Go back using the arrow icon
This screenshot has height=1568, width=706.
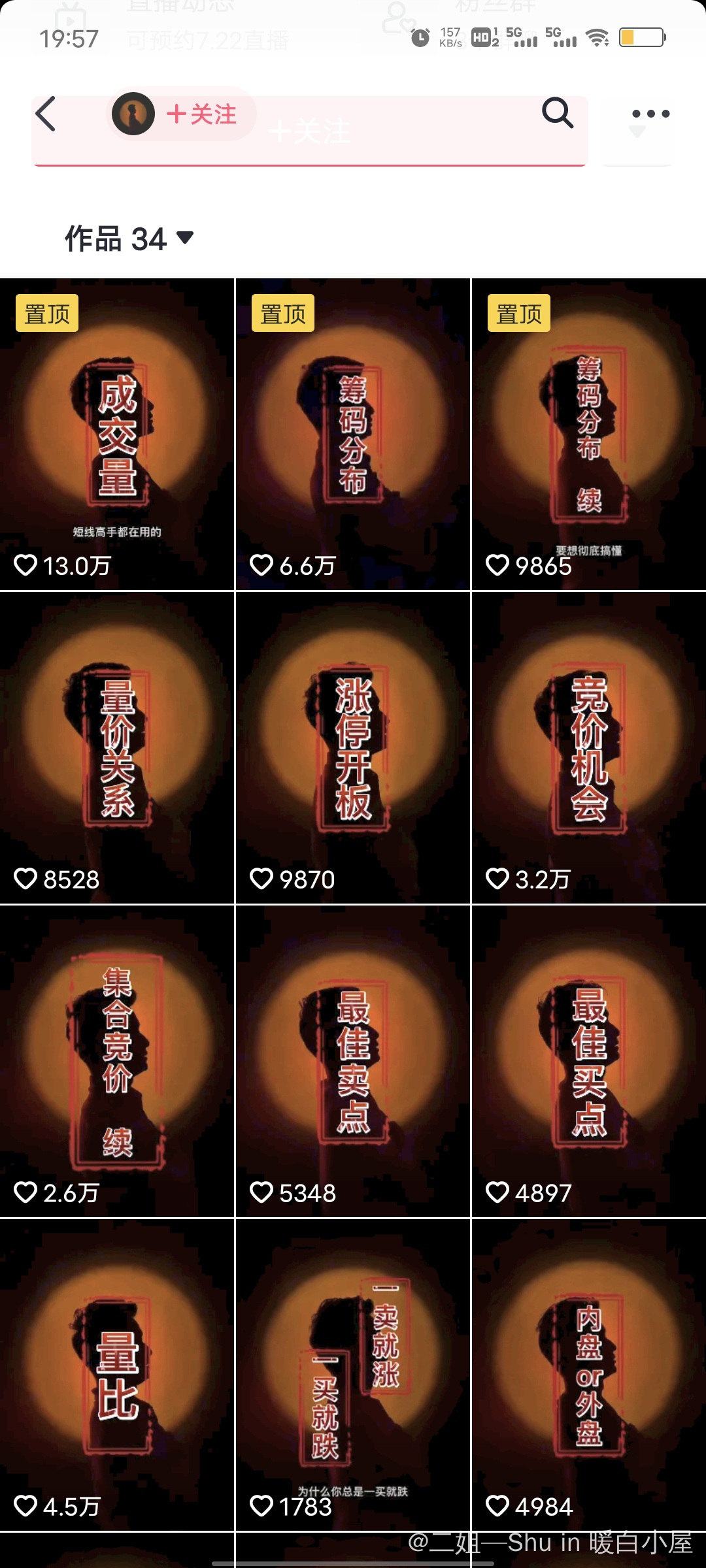coord(46,114)
